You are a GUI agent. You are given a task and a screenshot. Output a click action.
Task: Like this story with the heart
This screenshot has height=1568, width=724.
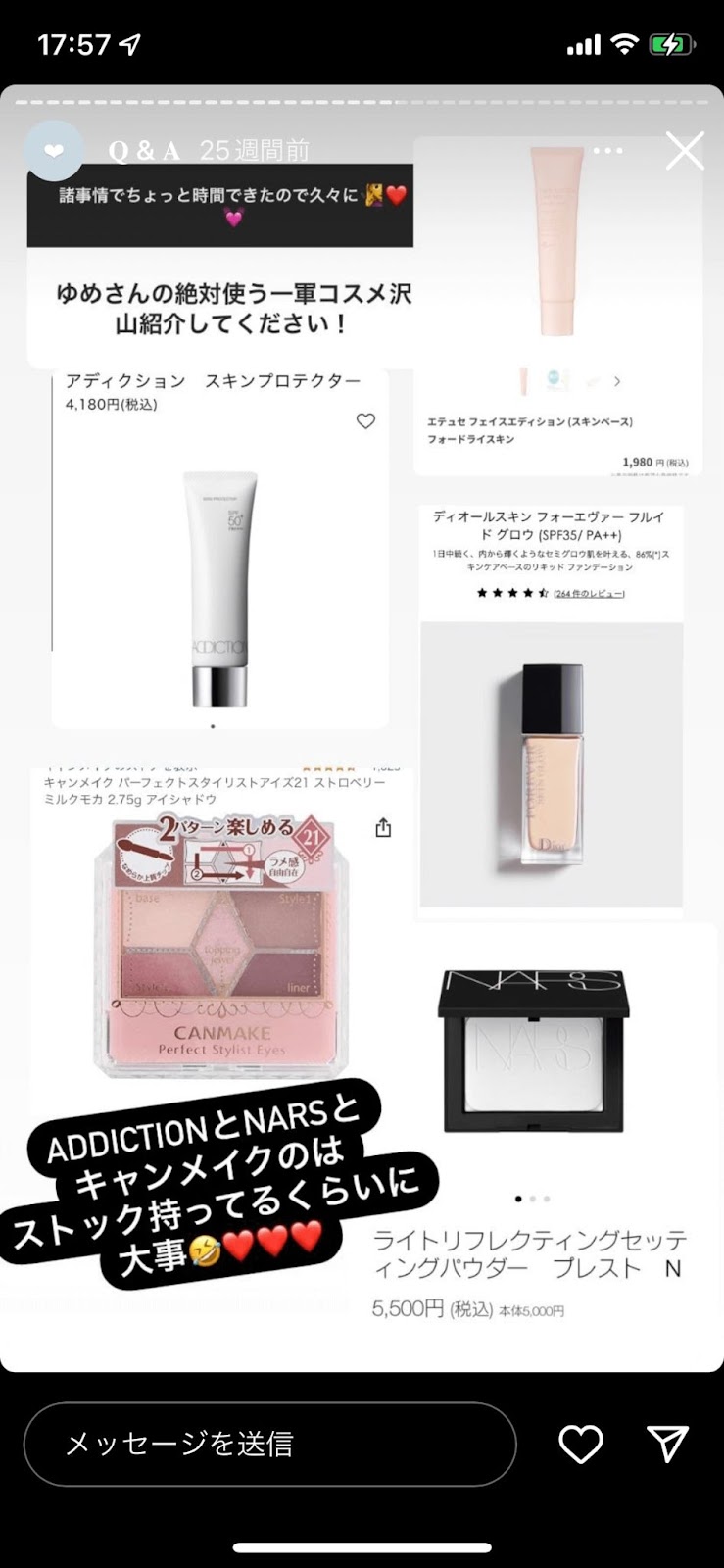point(580,1444)
